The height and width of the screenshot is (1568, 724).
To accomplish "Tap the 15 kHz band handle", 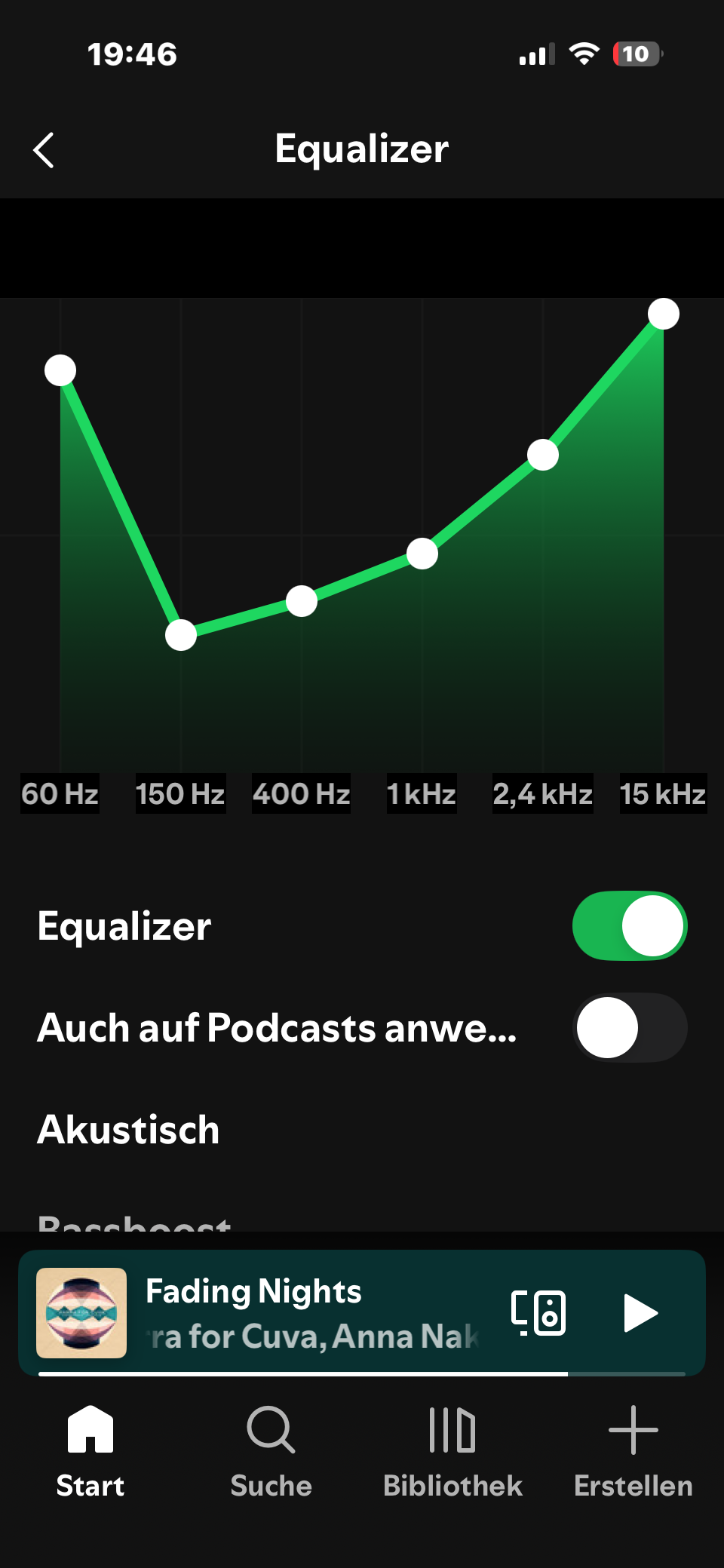I will [x=664, y=314].
